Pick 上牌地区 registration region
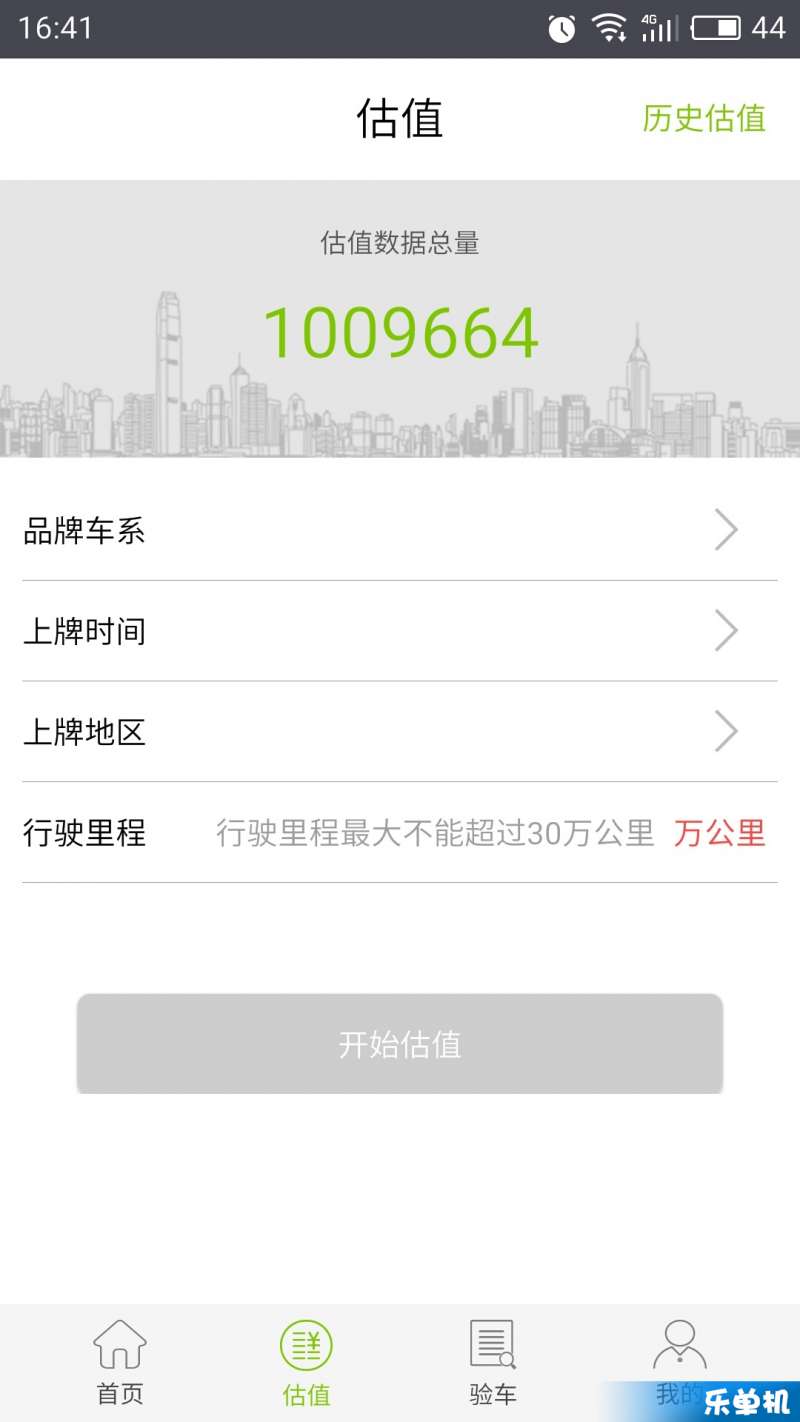 pos(400,732)
